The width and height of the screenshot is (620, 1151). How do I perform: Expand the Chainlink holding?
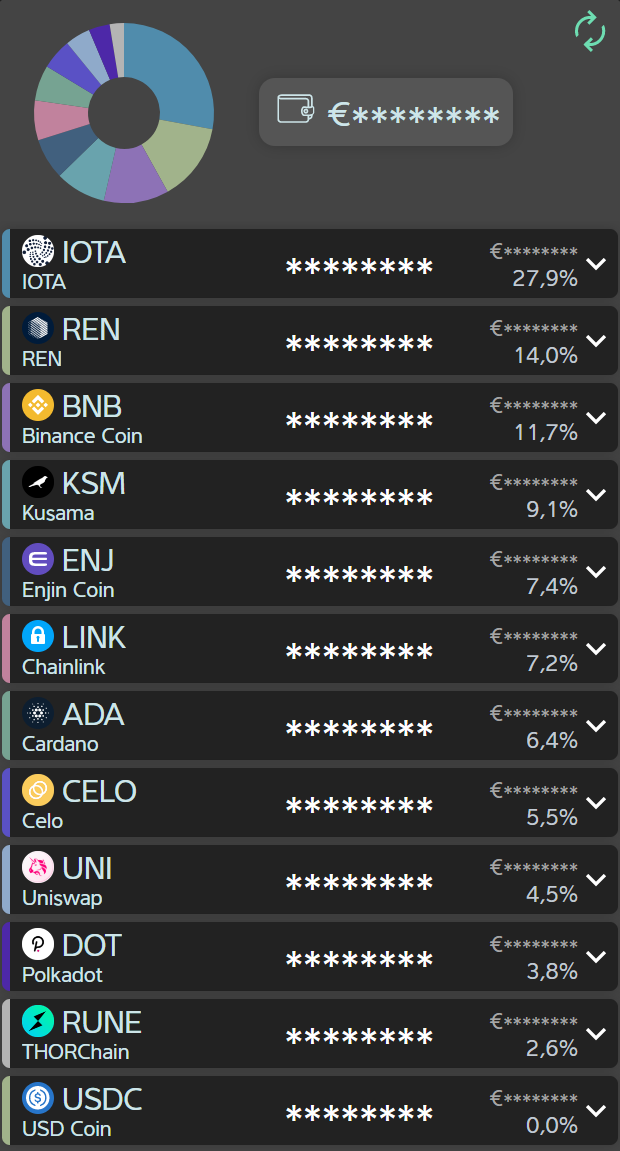pyautogui.click(x=596, y=649)
